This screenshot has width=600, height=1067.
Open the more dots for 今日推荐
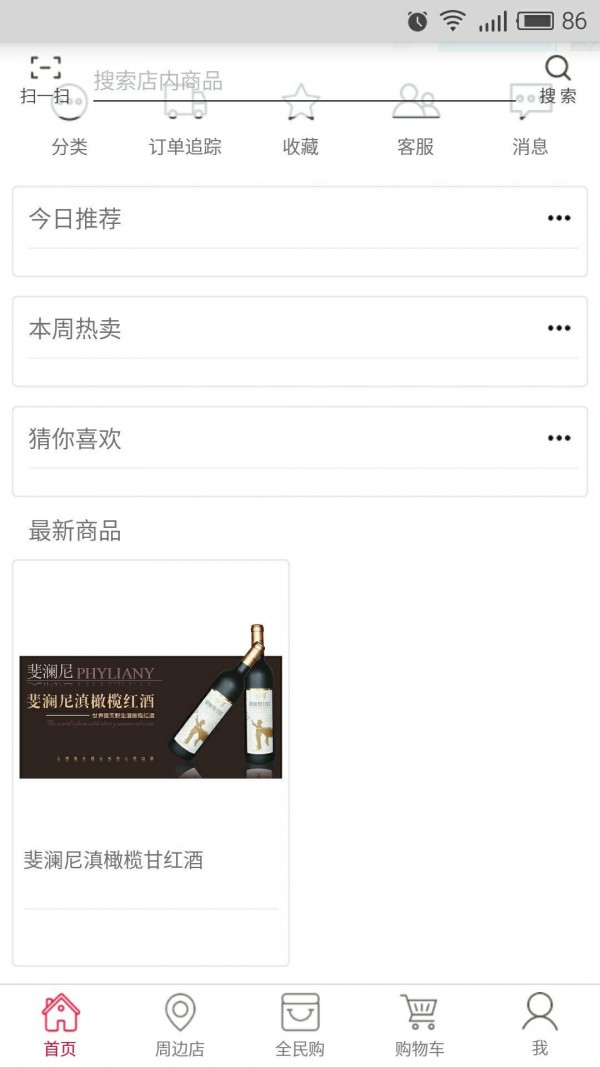pyautogui.click(x=558, y=219)
